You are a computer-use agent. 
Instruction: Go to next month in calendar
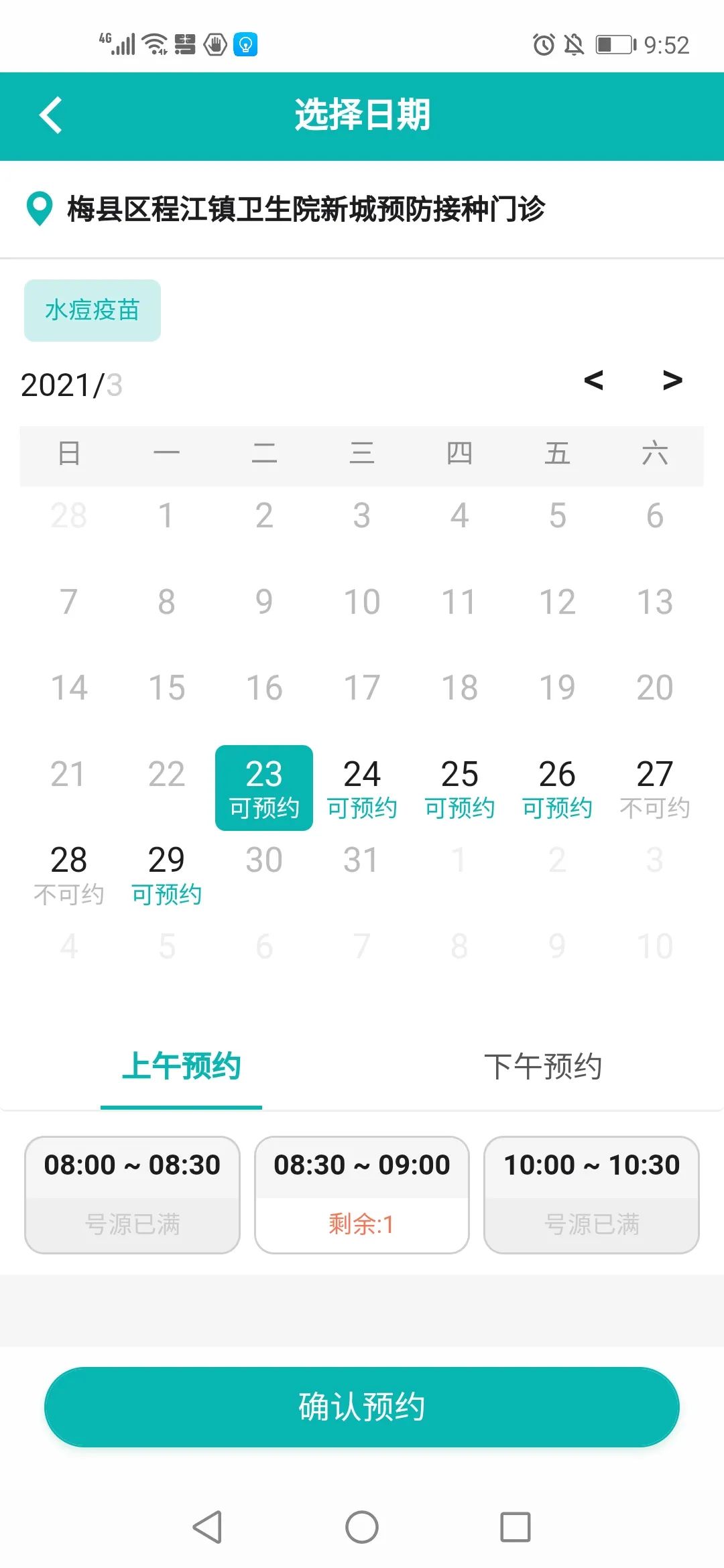(x=672, y=380)
